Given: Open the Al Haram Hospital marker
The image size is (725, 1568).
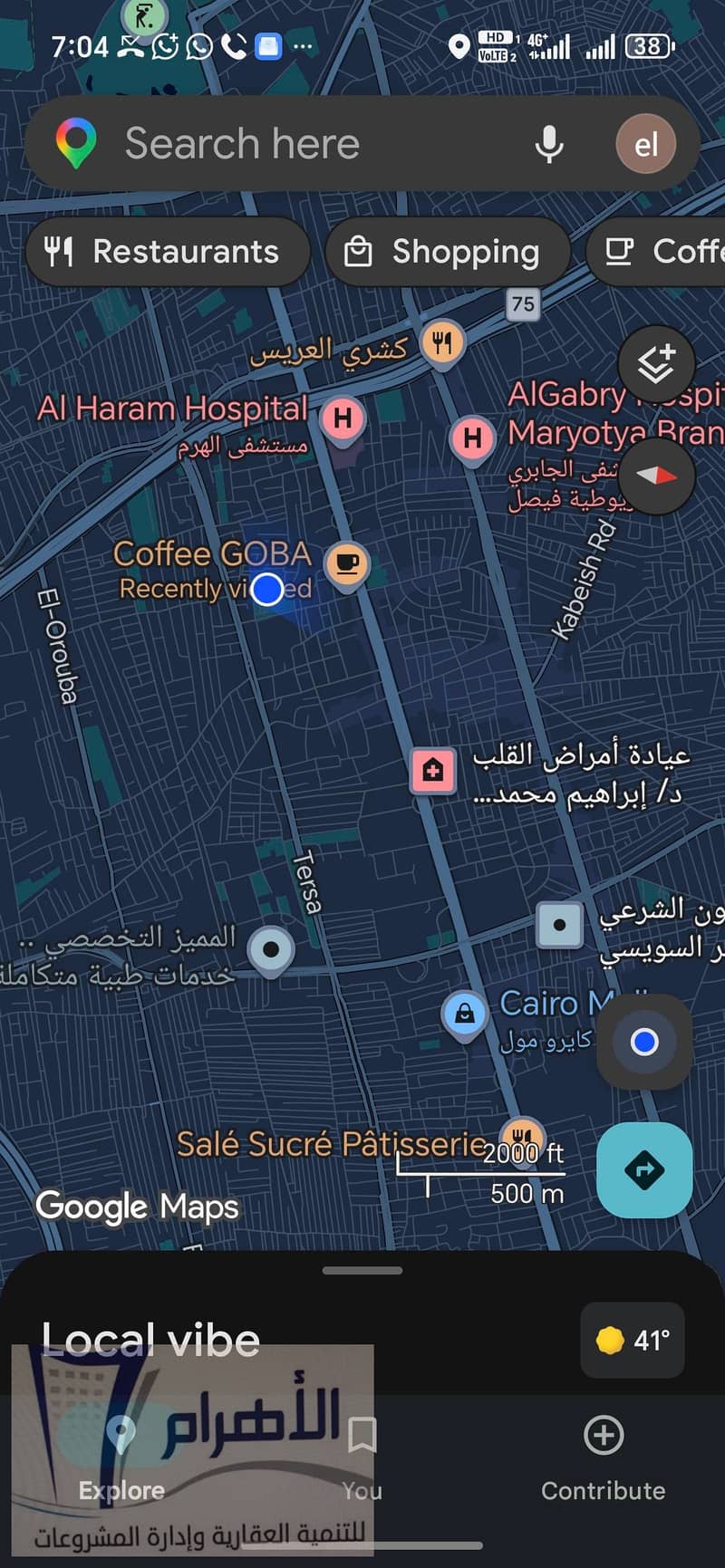Looking at the screenshot, I should pyautogui.click(x=343, y=420).
